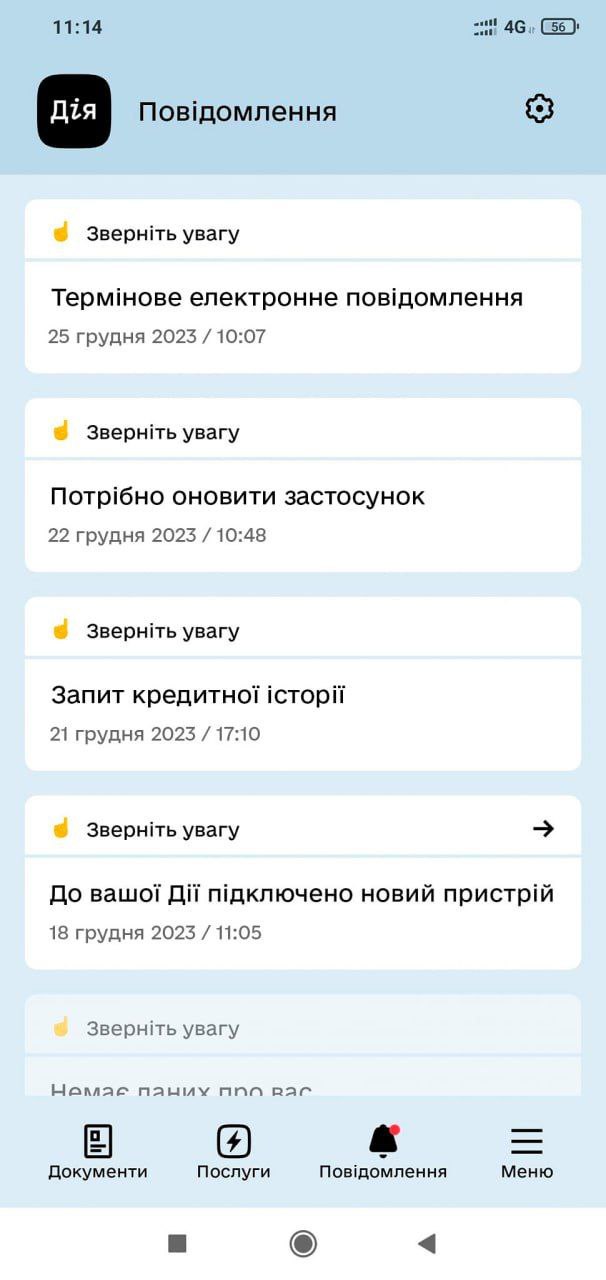This screenshot has width=606, height=1280.
Task: Open 'До вашої Дії підключено новий пристрій' notification
Action: tap(301, 894)
